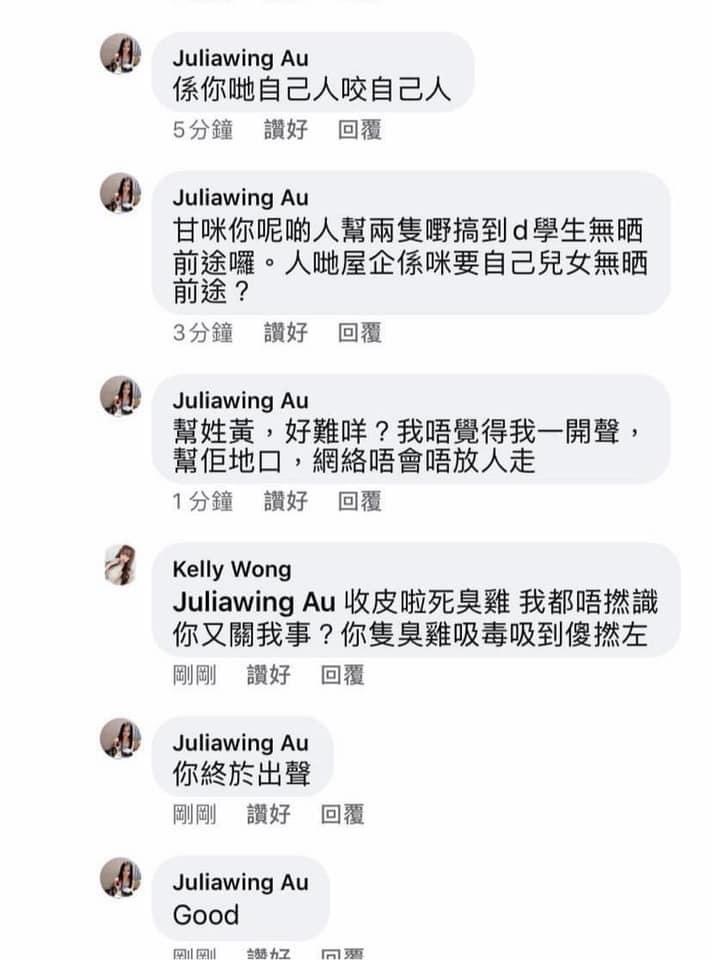Viewport: 712px width, 960px height.
Task: Reply to the comment '你終於出聲'
Action: tap(342, 814)
